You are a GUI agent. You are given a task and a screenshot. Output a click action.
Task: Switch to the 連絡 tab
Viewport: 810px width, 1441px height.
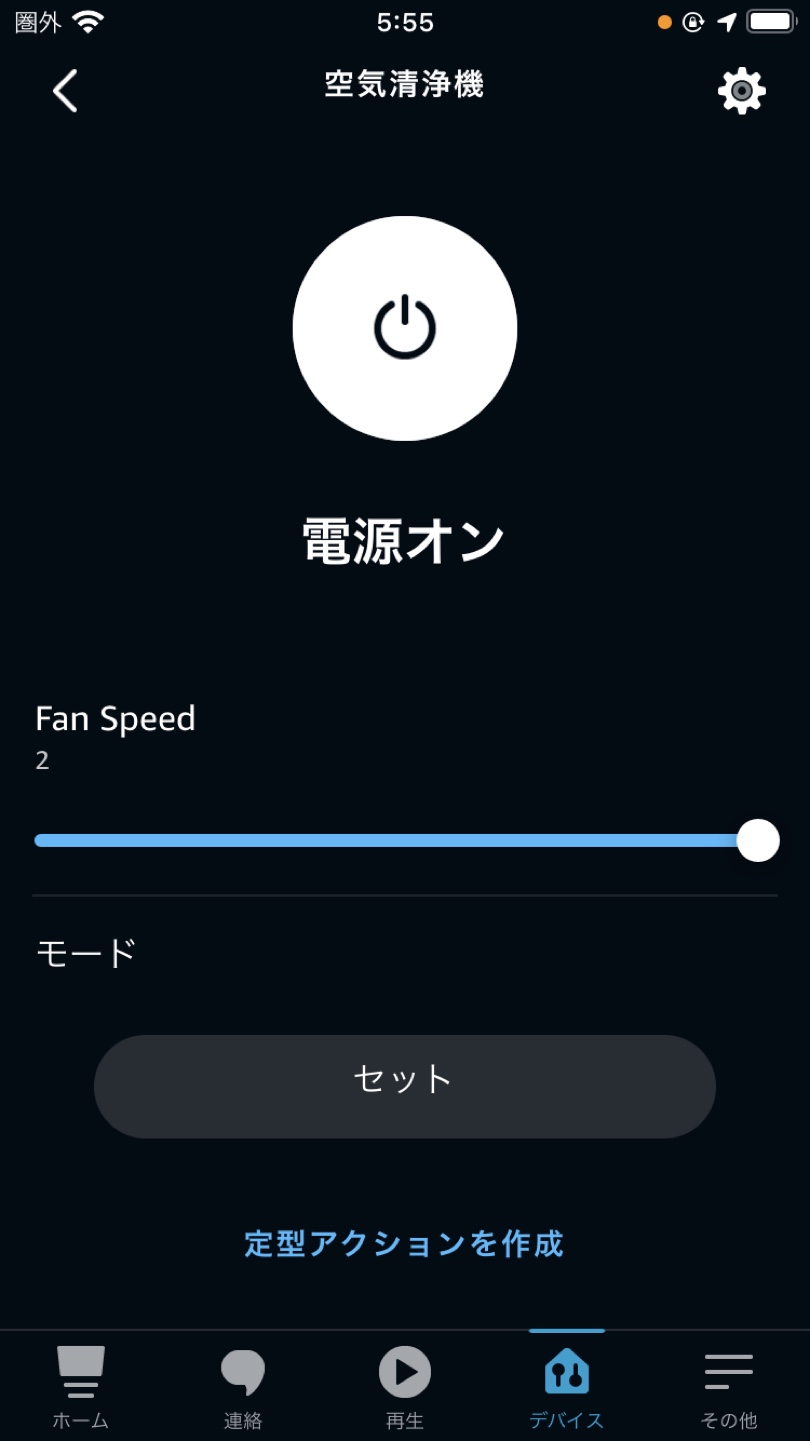(243, 1386)
